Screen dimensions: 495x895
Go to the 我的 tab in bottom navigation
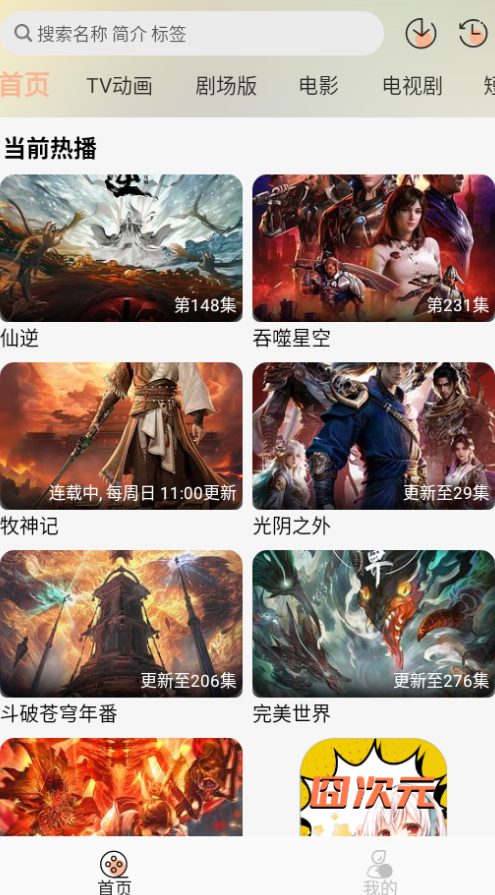(x=380, y=872)
